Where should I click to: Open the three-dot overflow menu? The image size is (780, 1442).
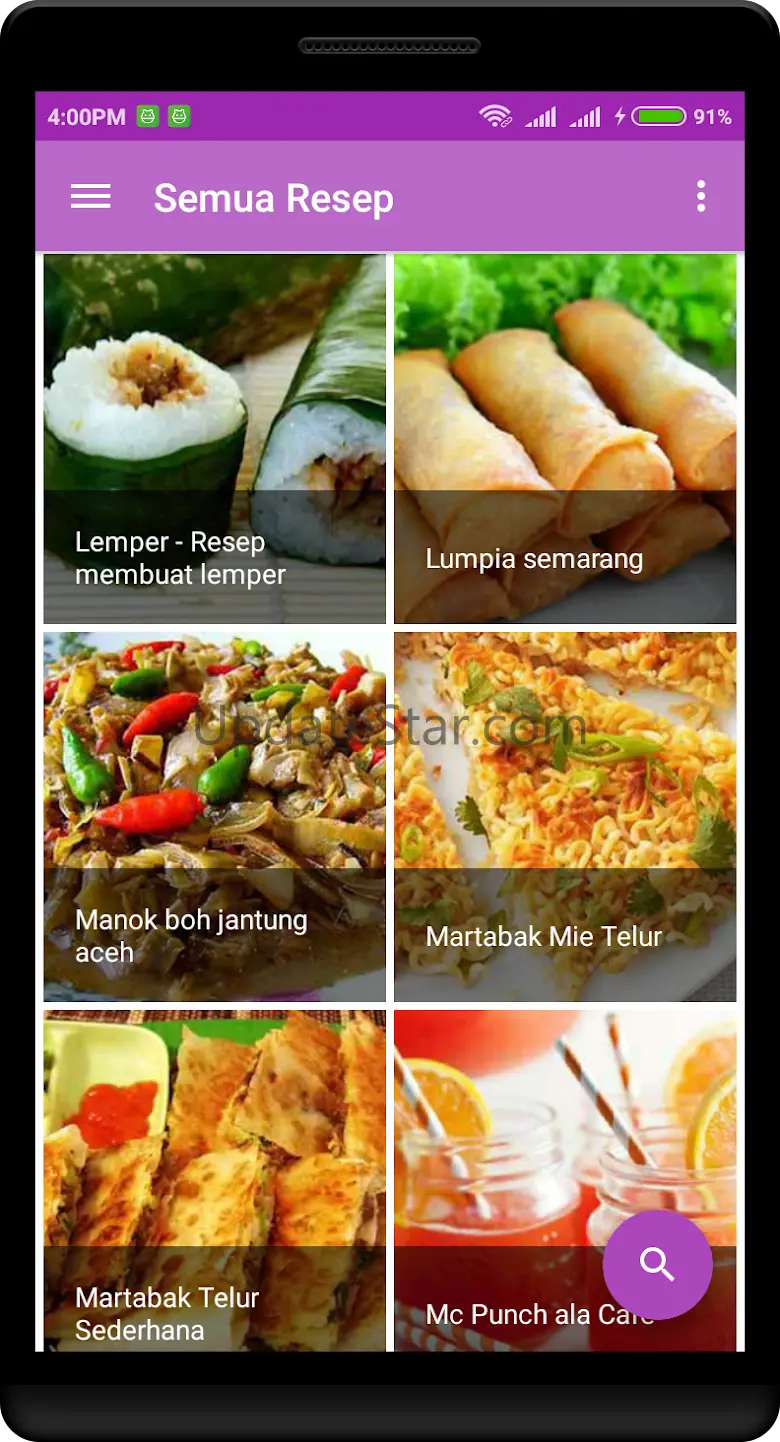[701, 197]
